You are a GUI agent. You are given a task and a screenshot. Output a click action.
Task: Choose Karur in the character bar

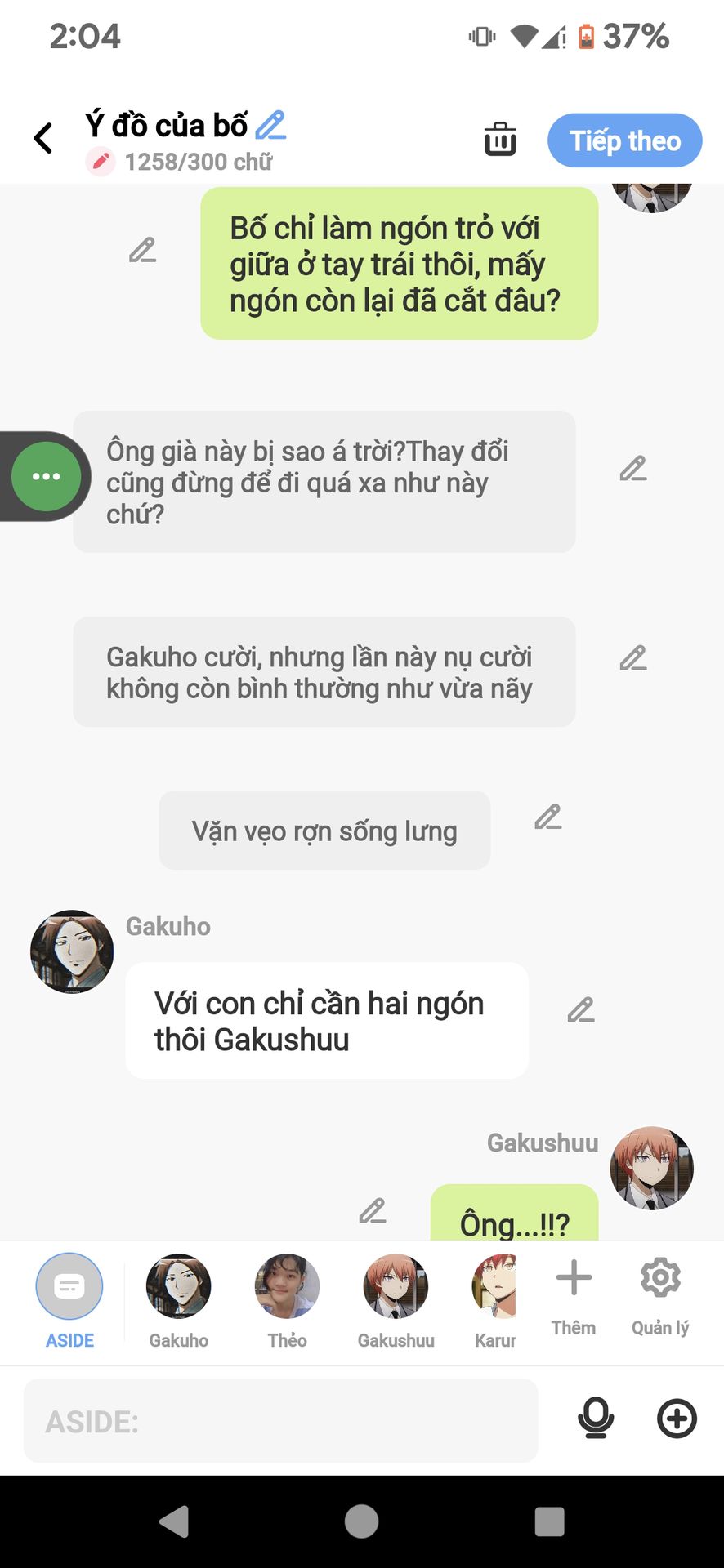coord(495,1299)
